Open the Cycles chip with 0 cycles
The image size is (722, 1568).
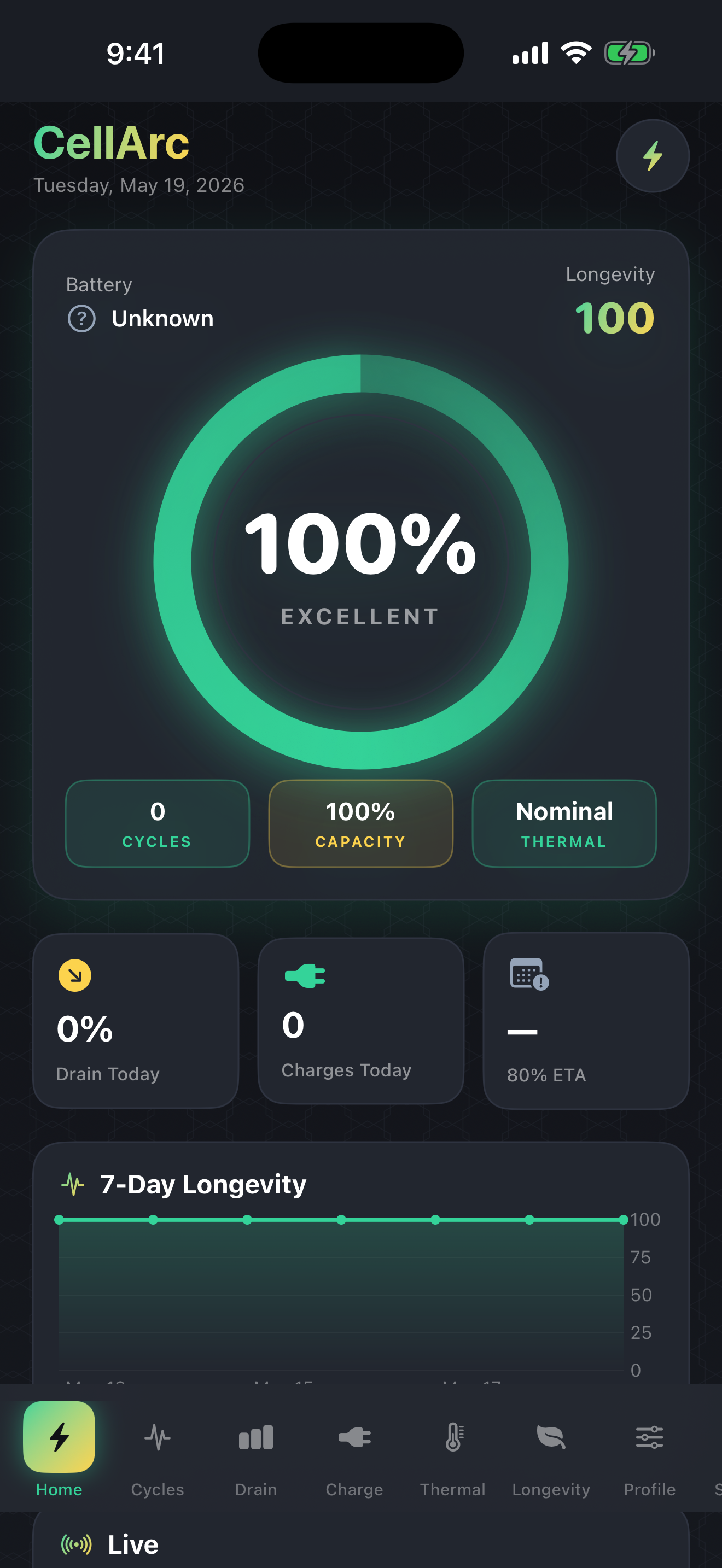157,823
